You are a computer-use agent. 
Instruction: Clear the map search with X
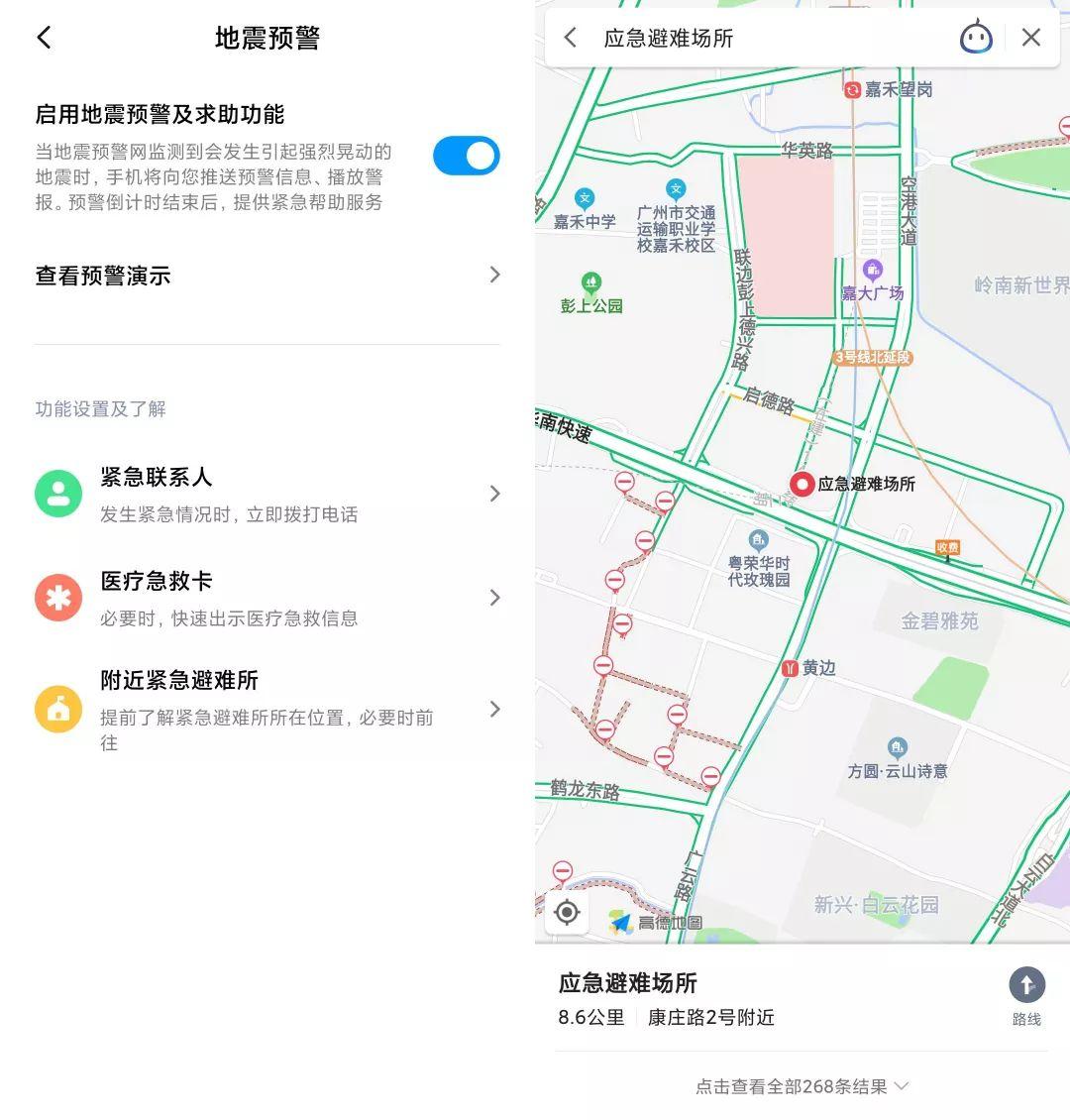tap(1031, 38)
